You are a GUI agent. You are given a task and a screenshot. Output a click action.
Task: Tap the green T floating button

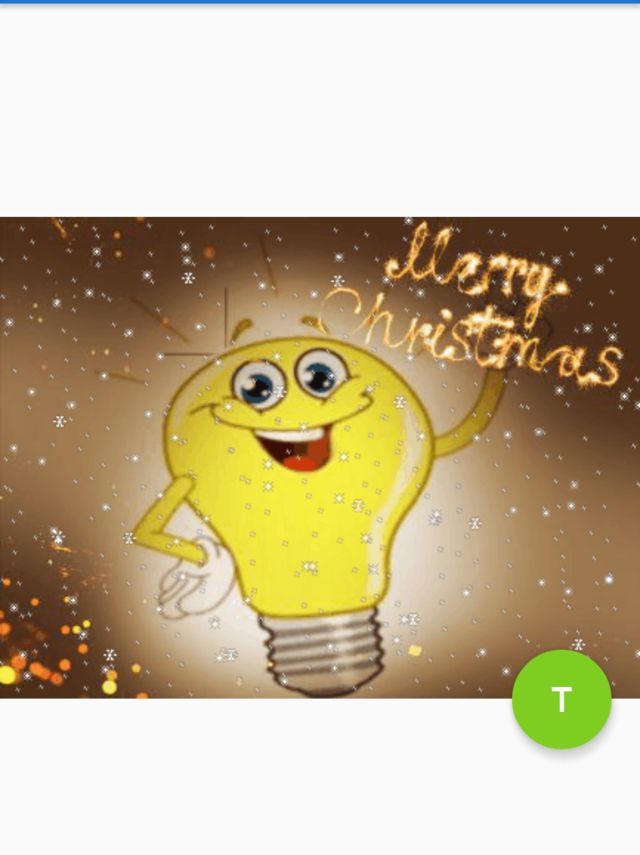click(561, 699)
